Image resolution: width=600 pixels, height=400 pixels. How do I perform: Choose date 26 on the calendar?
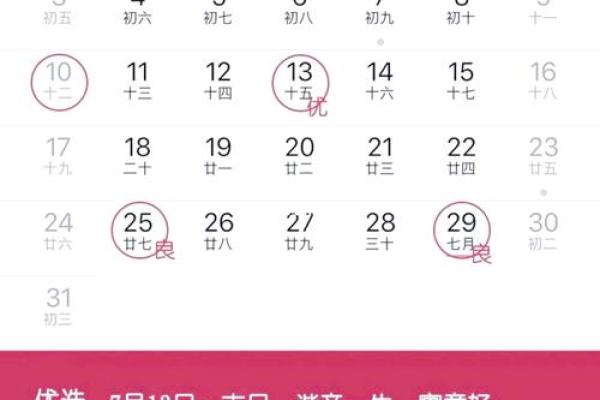tap(218, 230)
